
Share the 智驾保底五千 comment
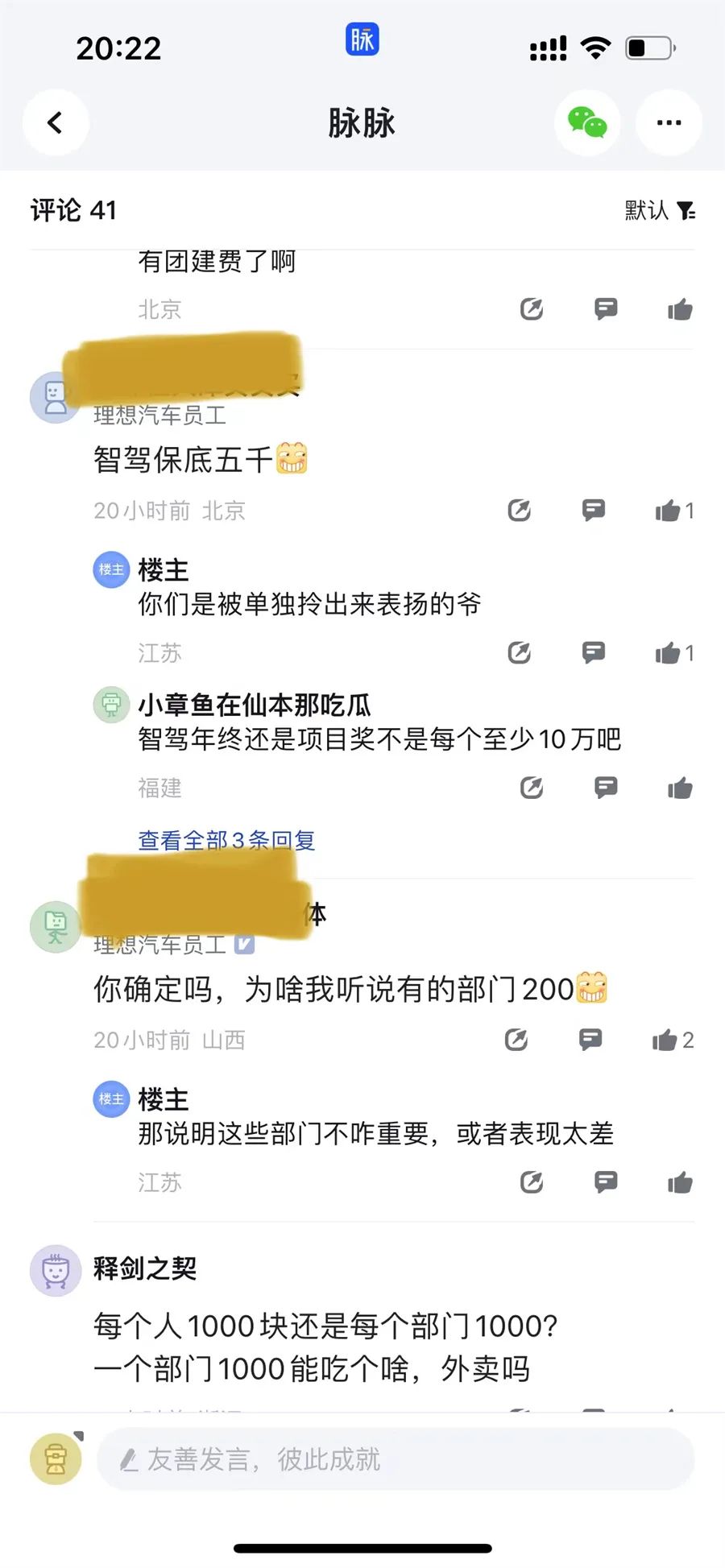(520, 511)
